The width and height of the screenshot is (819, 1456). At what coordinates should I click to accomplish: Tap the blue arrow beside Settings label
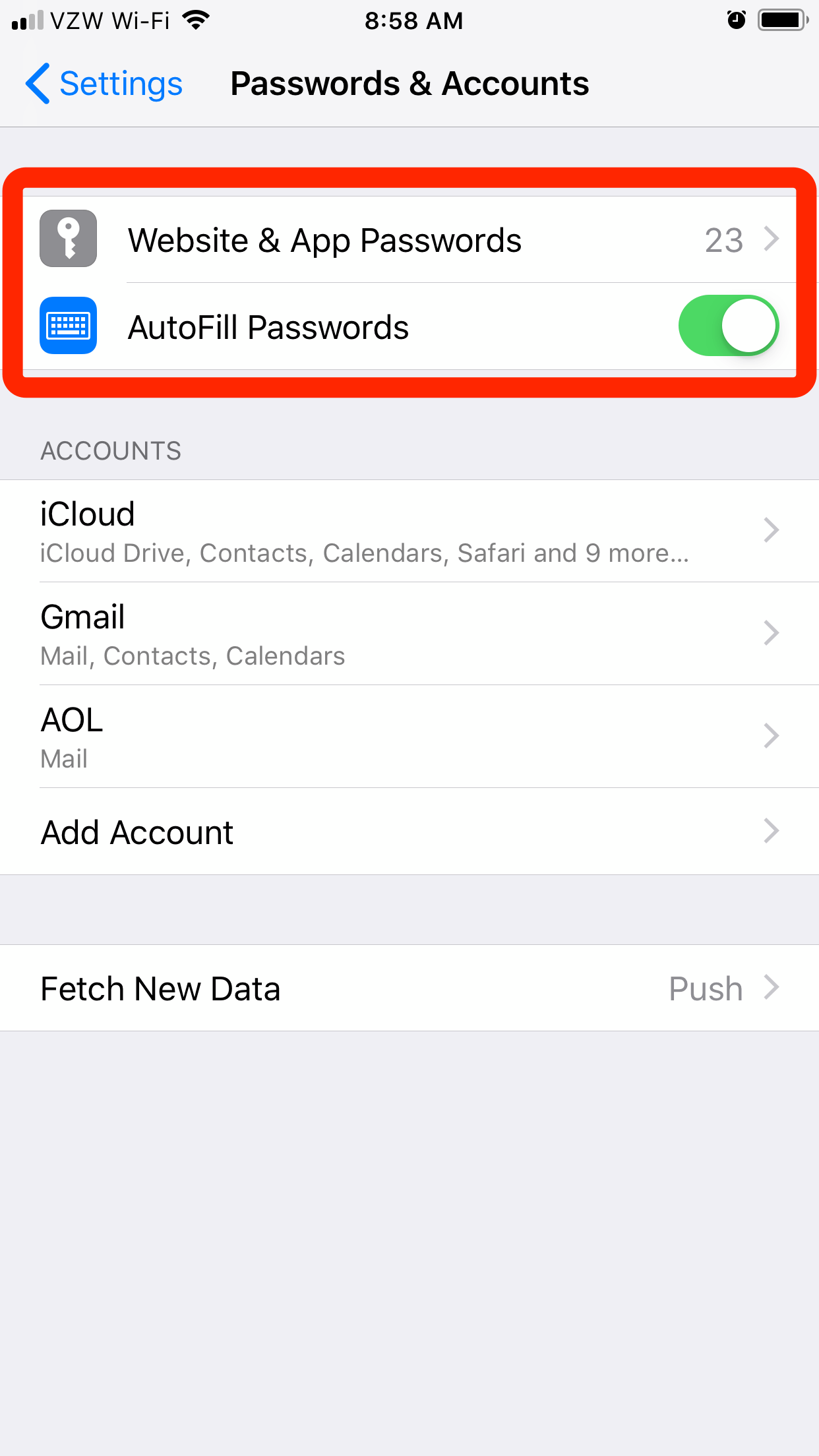click(38, 84)
